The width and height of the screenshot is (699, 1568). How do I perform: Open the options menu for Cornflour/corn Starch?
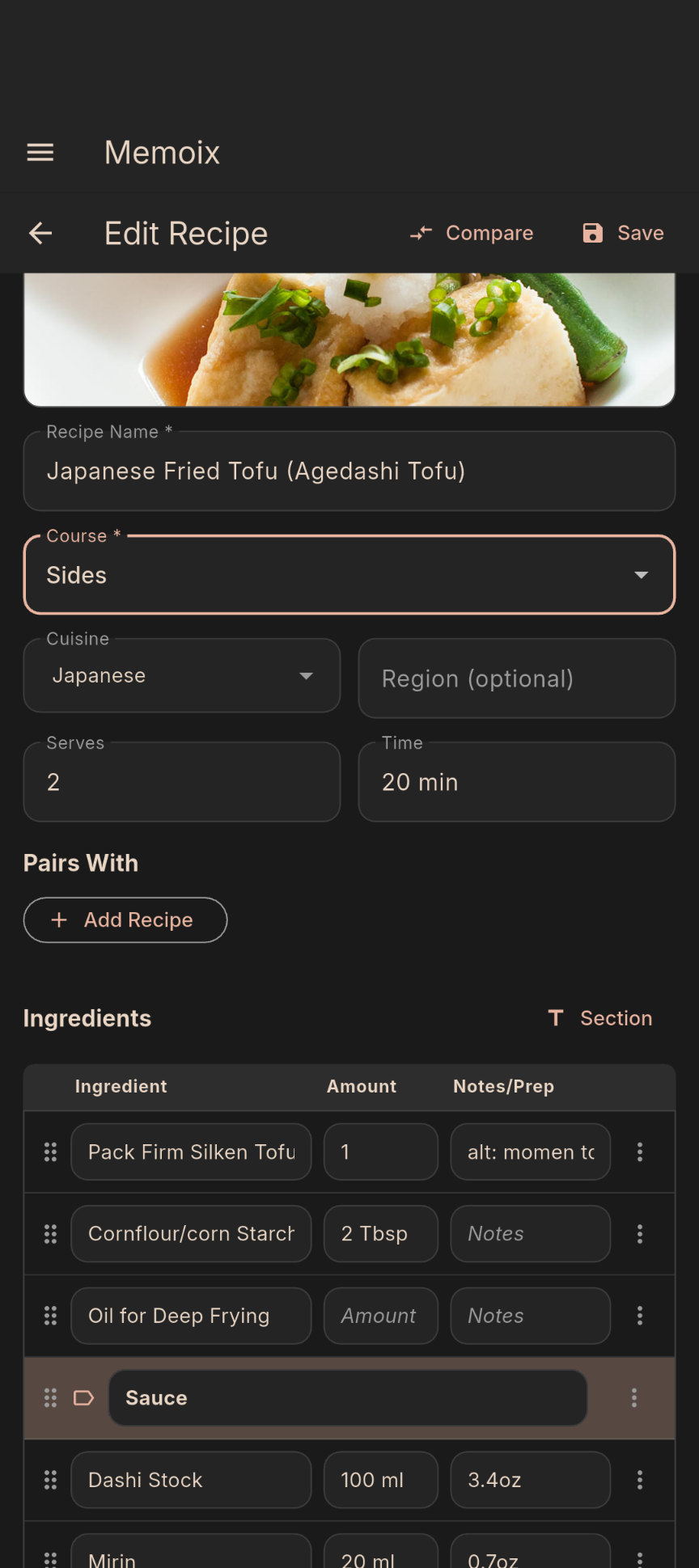(x=640, y=1233)
